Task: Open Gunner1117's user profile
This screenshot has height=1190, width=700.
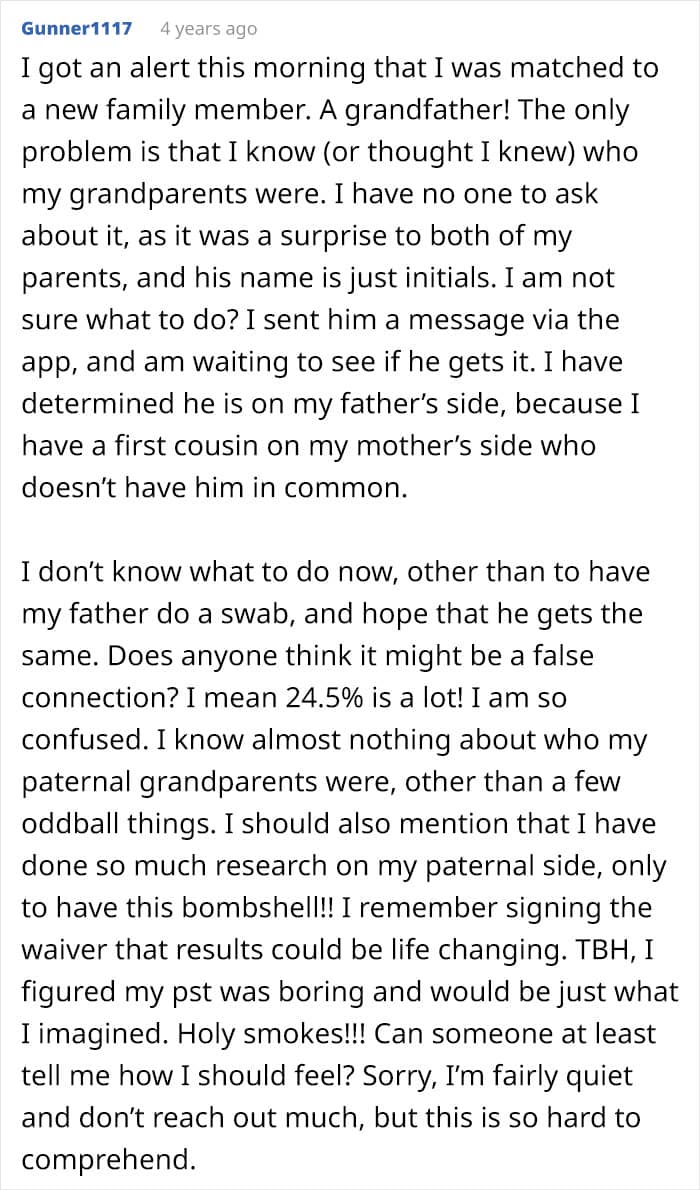Action: click(77, 29)
